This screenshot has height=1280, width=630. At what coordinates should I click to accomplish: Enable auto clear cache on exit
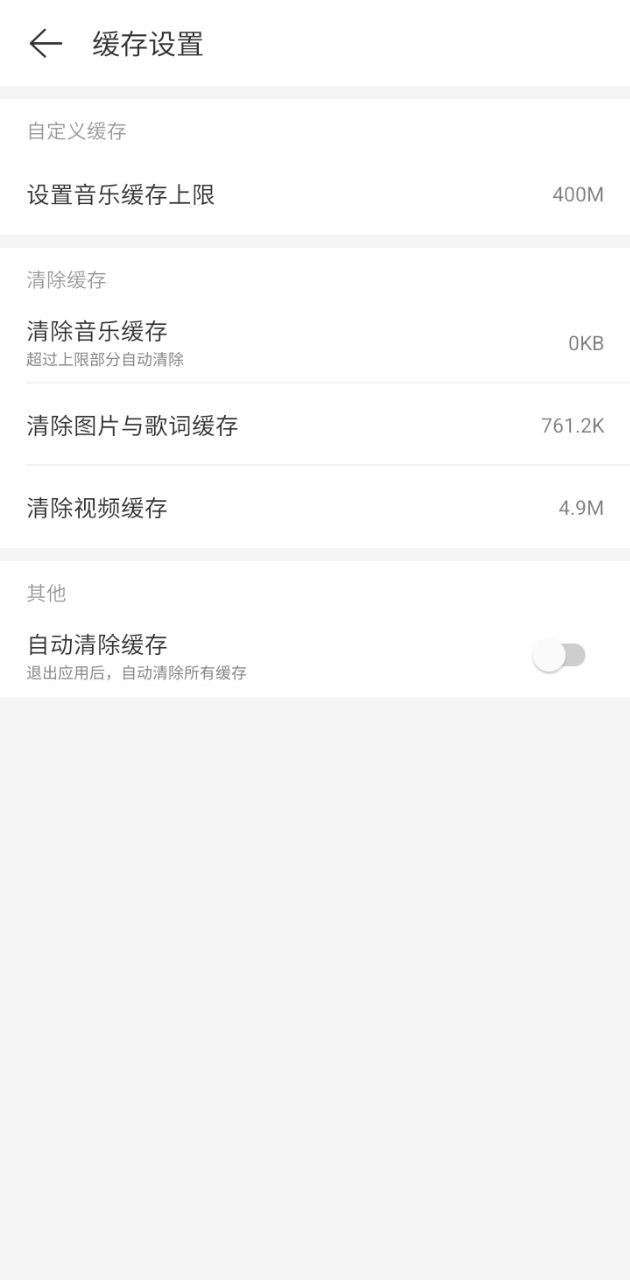click(559, 656)
